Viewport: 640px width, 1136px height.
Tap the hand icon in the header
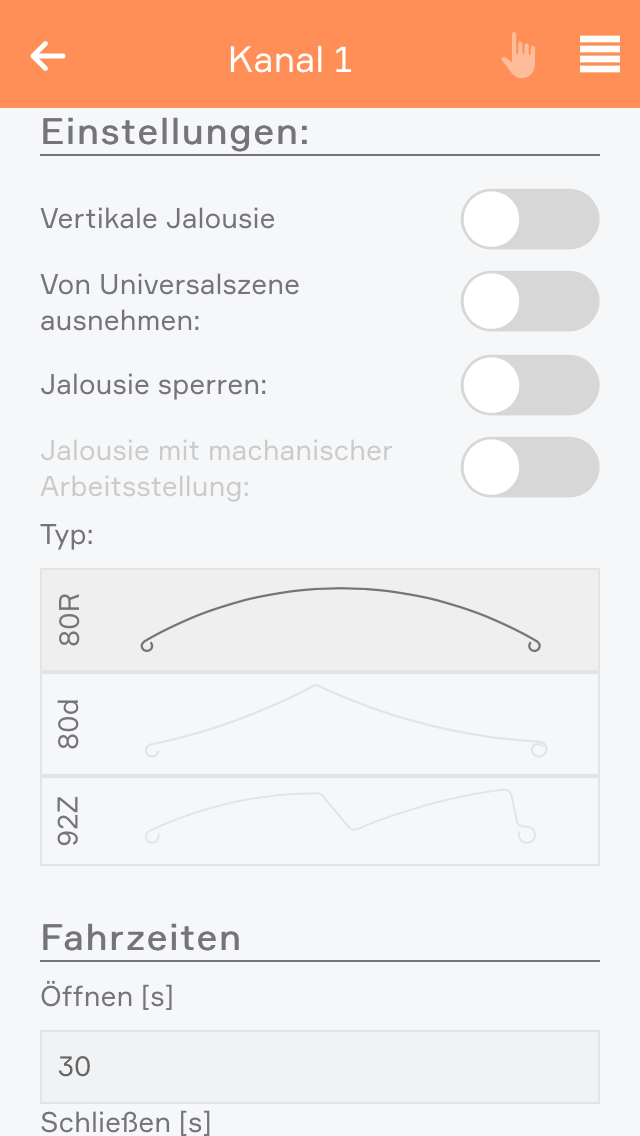(519, 55)
